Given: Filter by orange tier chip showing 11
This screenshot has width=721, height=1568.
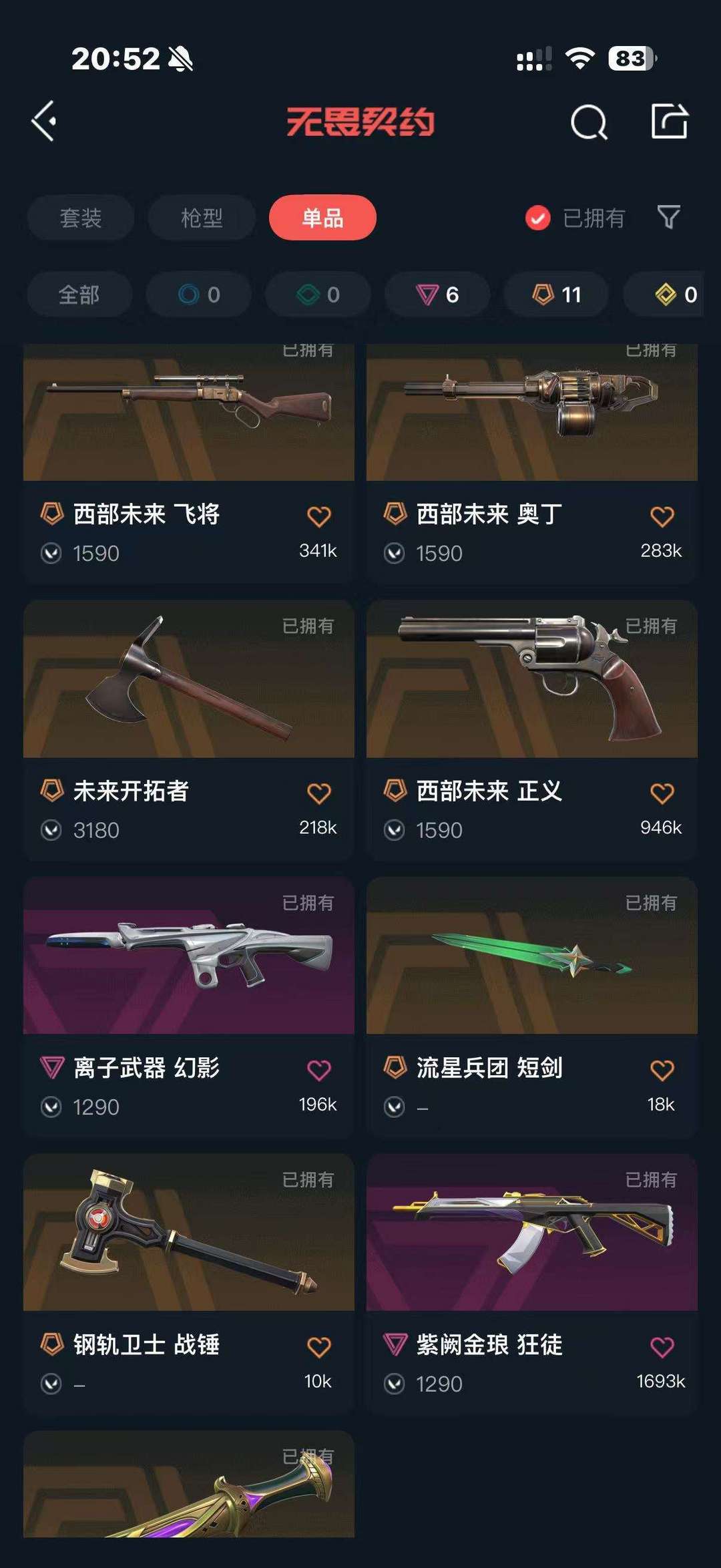Looking at the screenshot, I should 556,295.
